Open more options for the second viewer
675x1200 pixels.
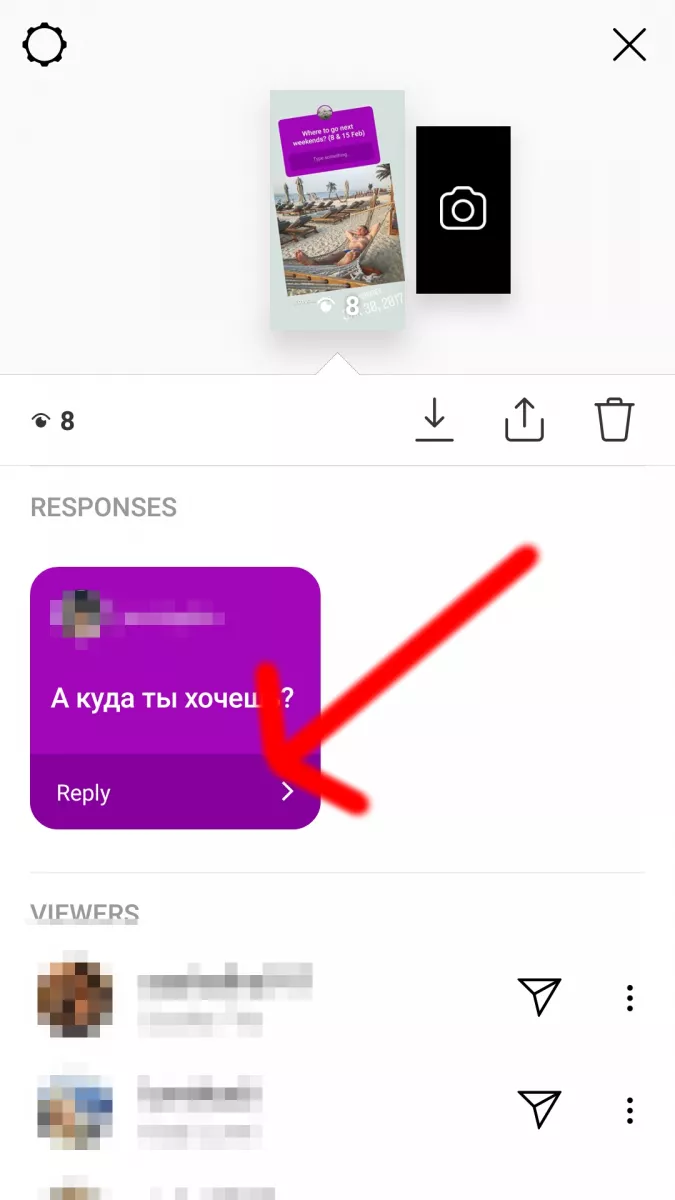(629, 1109)
